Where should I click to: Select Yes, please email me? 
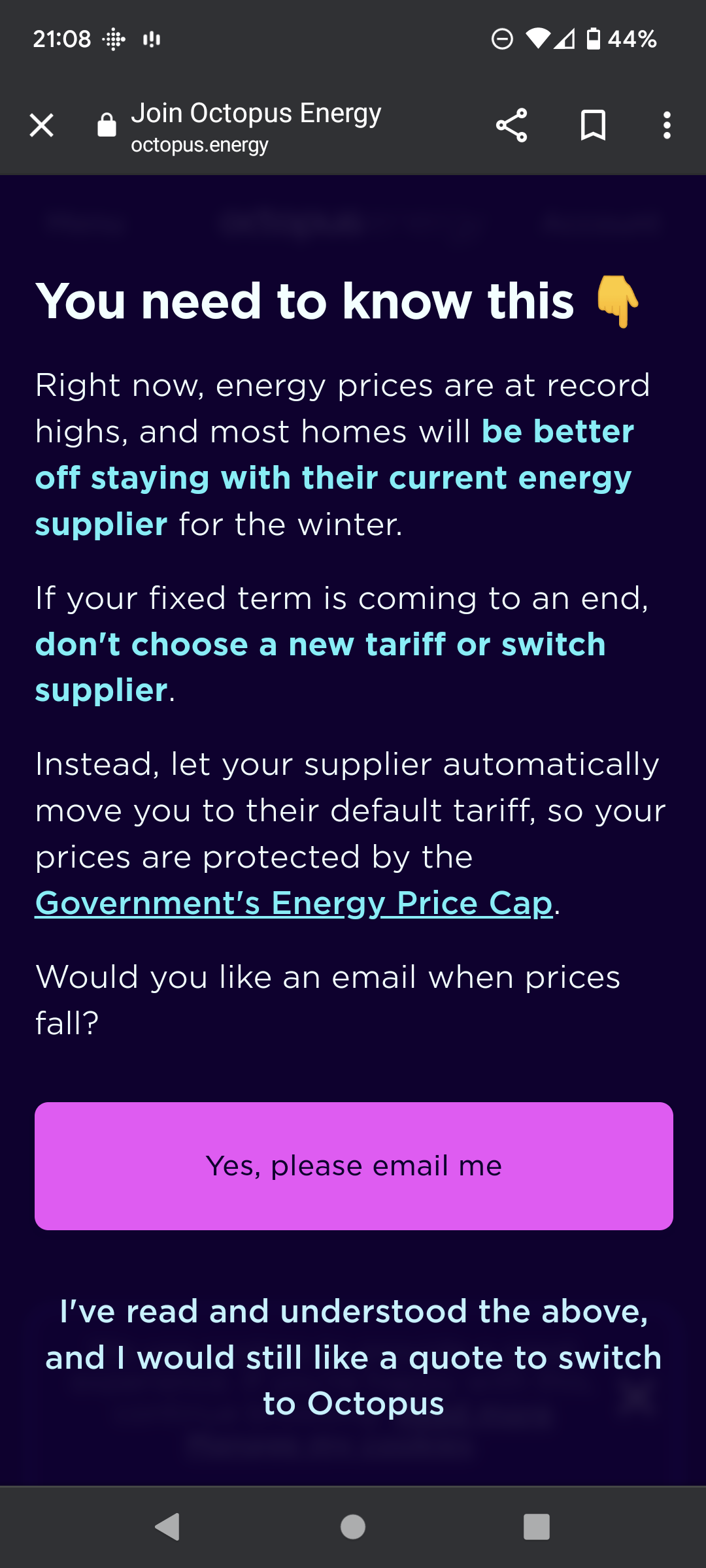point(354,1166)
